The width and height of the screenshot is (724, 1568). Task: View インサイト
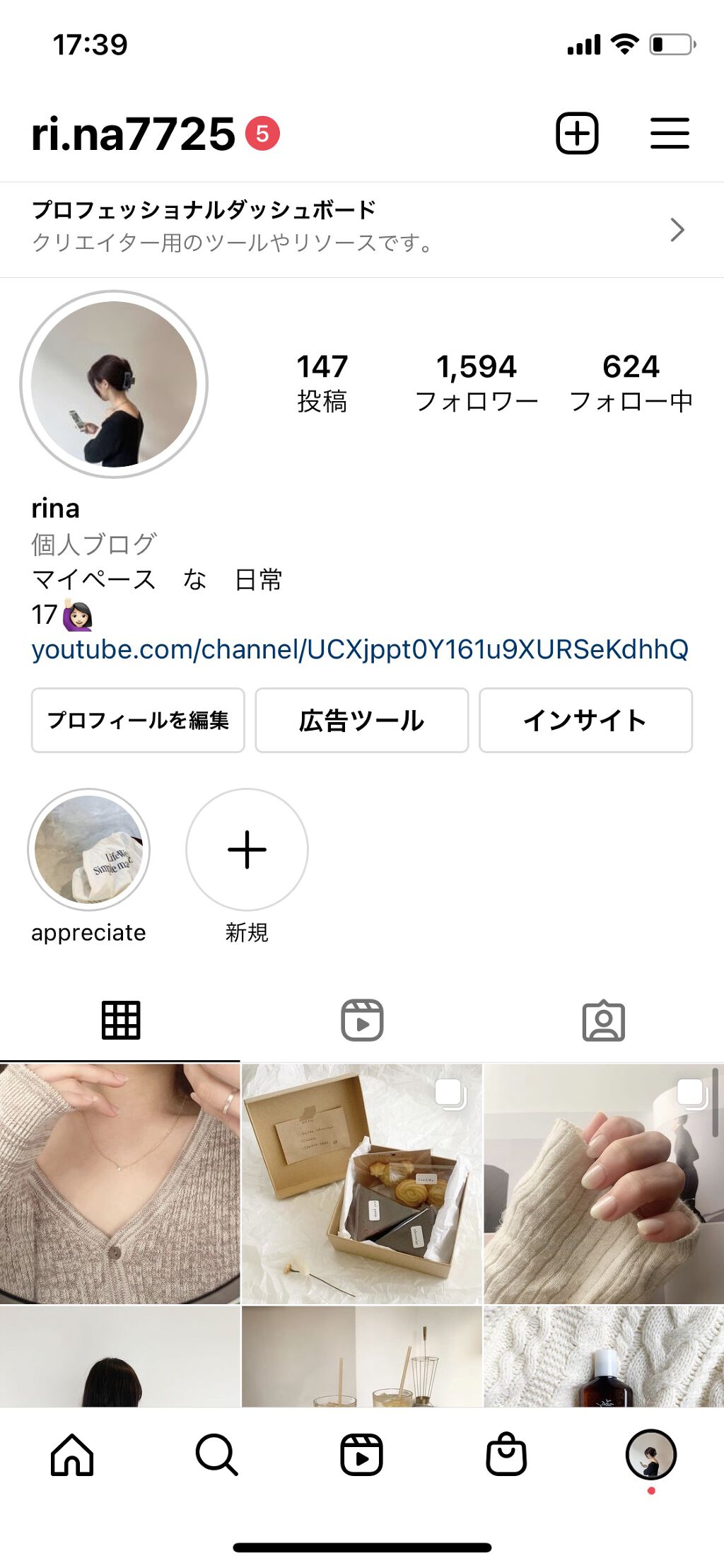(585, 720)
